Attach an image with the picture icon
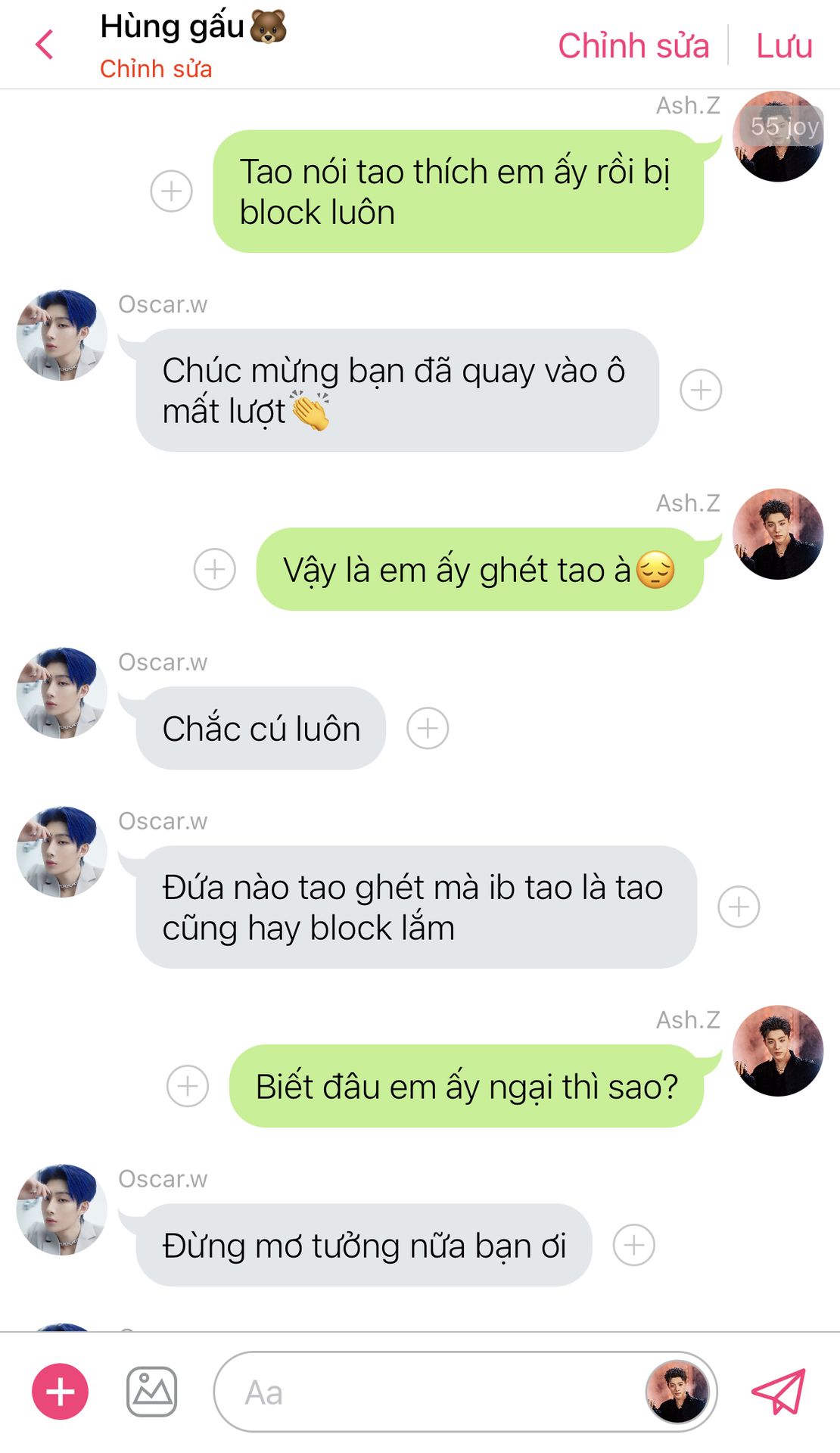The height and width of the screenshot is (1453, 840). point(151,1392)
